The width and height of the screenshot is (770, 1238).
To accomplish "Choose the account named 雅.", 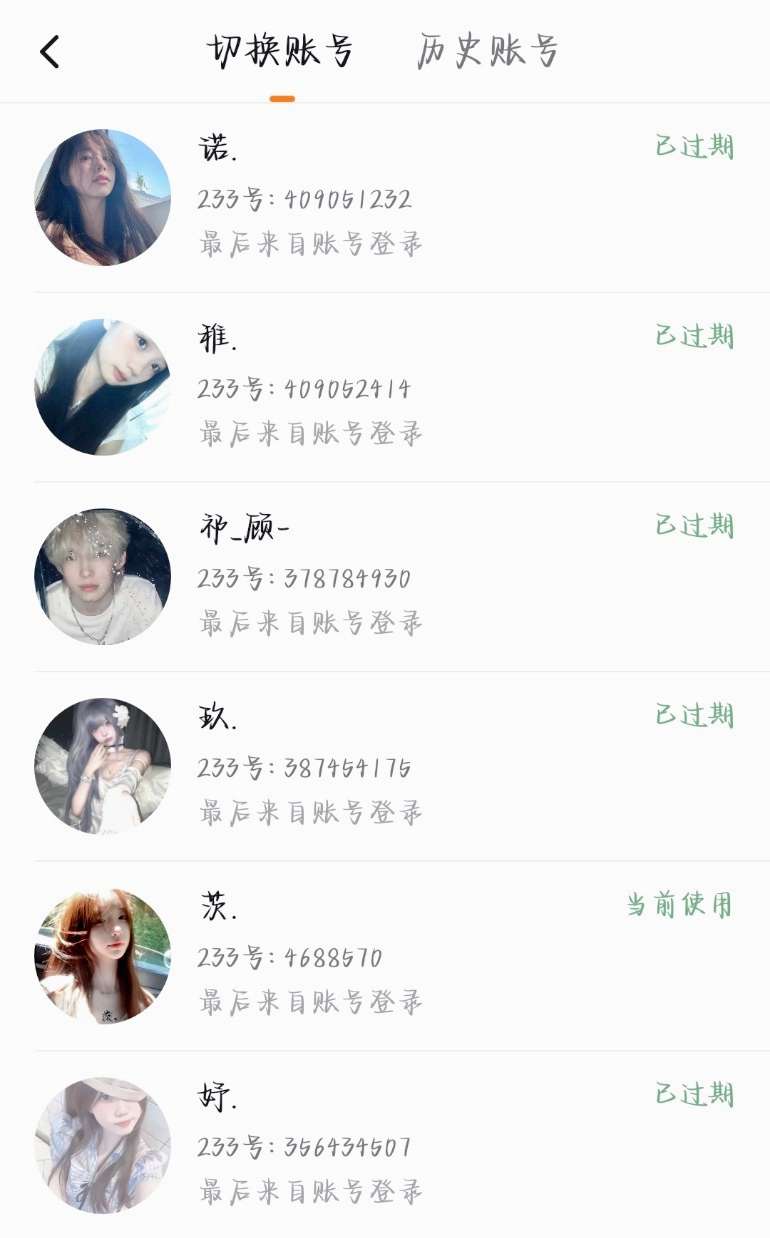I will point(385,387).
